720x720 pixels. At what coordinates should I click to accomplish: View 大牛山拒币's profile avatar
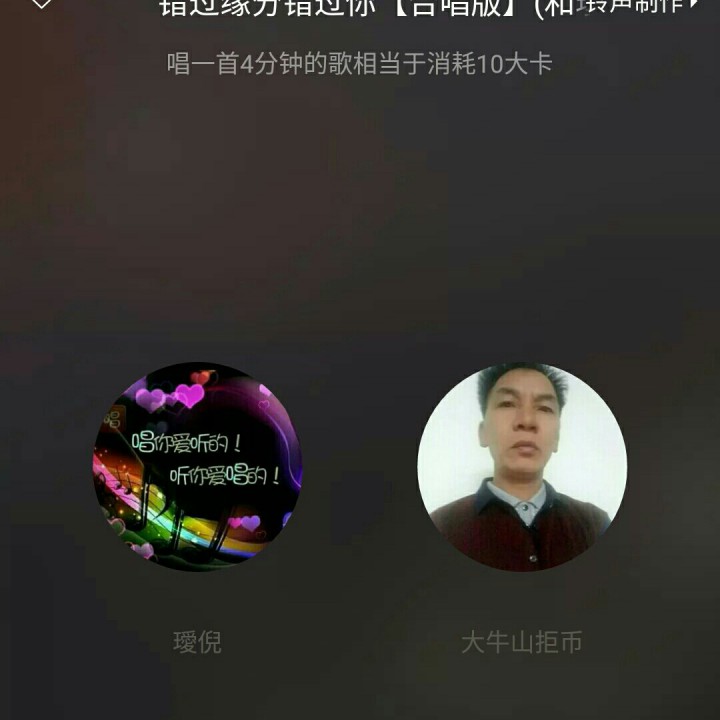[x=522, y=467]
